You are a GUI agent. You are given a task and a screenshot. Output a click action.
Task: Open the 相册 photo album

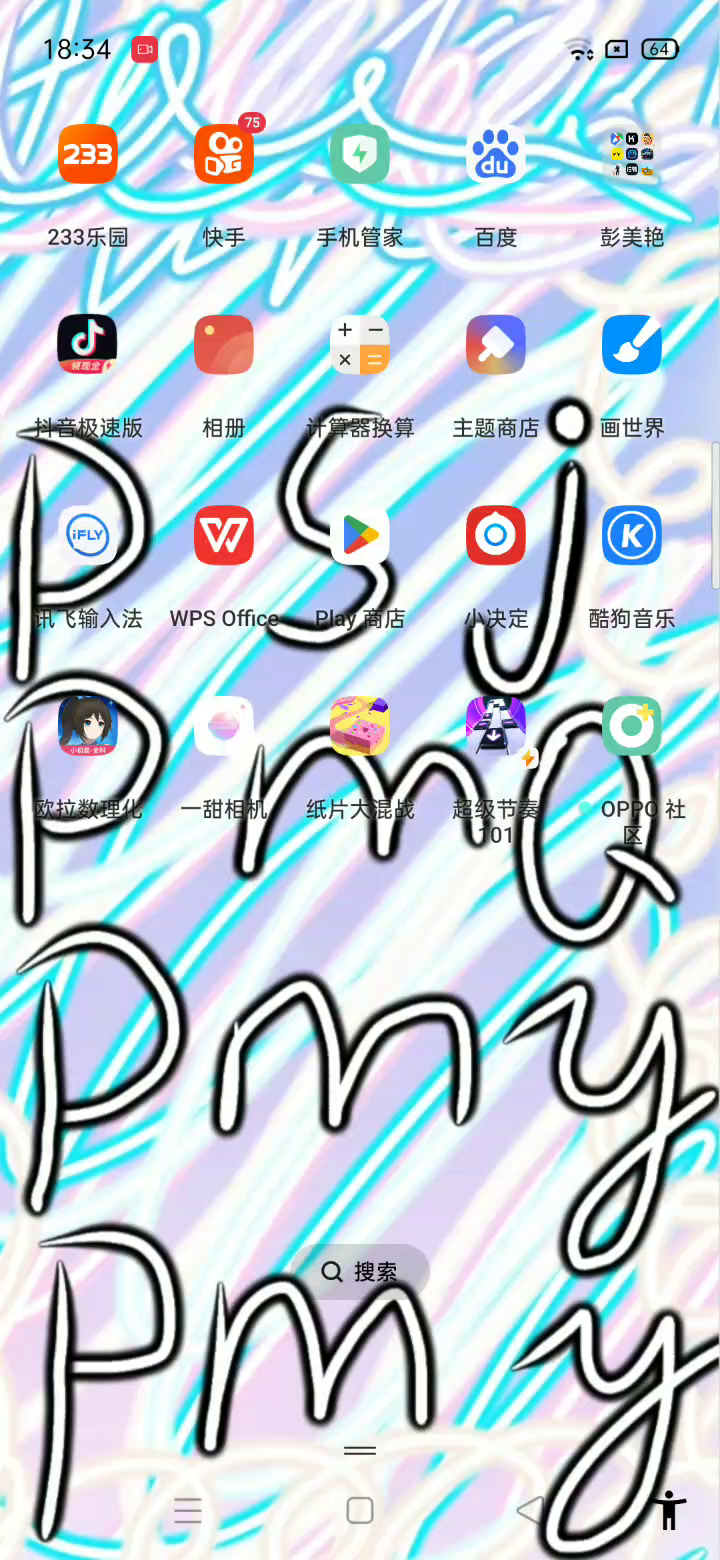tap(224, 345)
